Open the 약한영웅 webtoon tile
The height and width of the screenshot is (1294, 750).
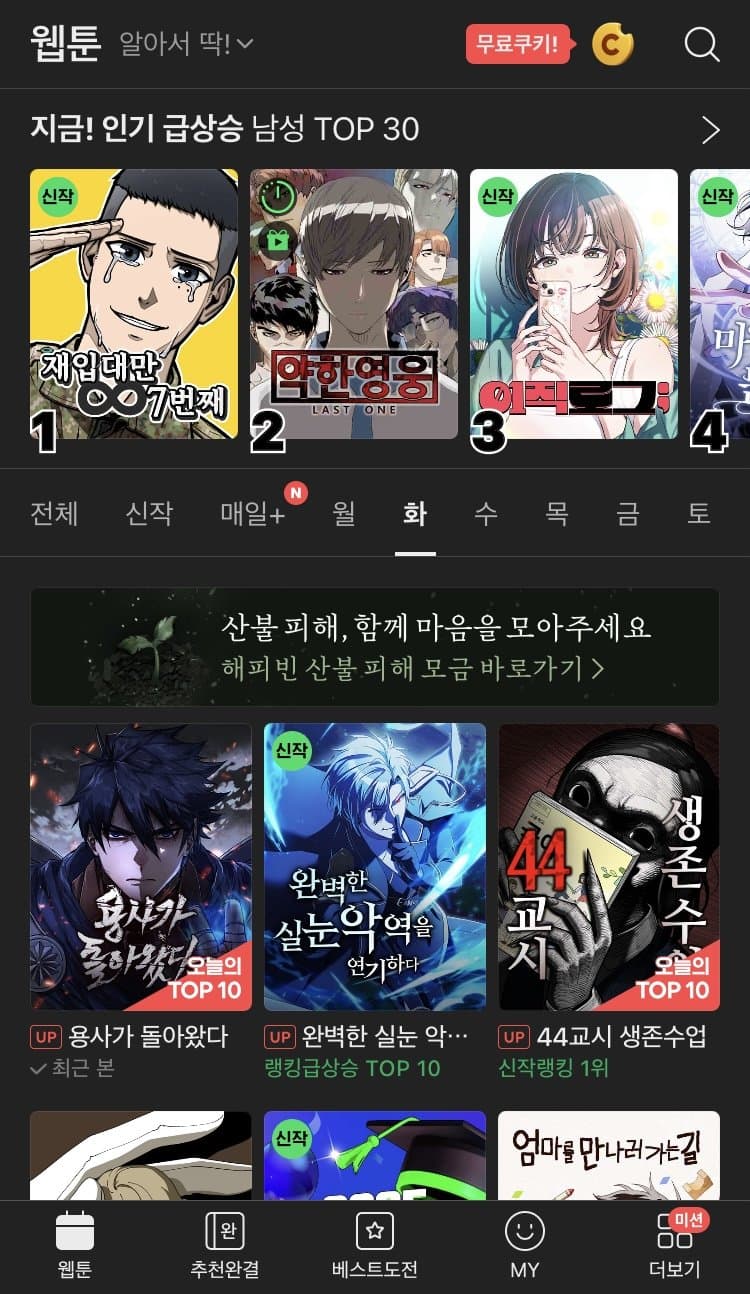click(x=354, y=304)
